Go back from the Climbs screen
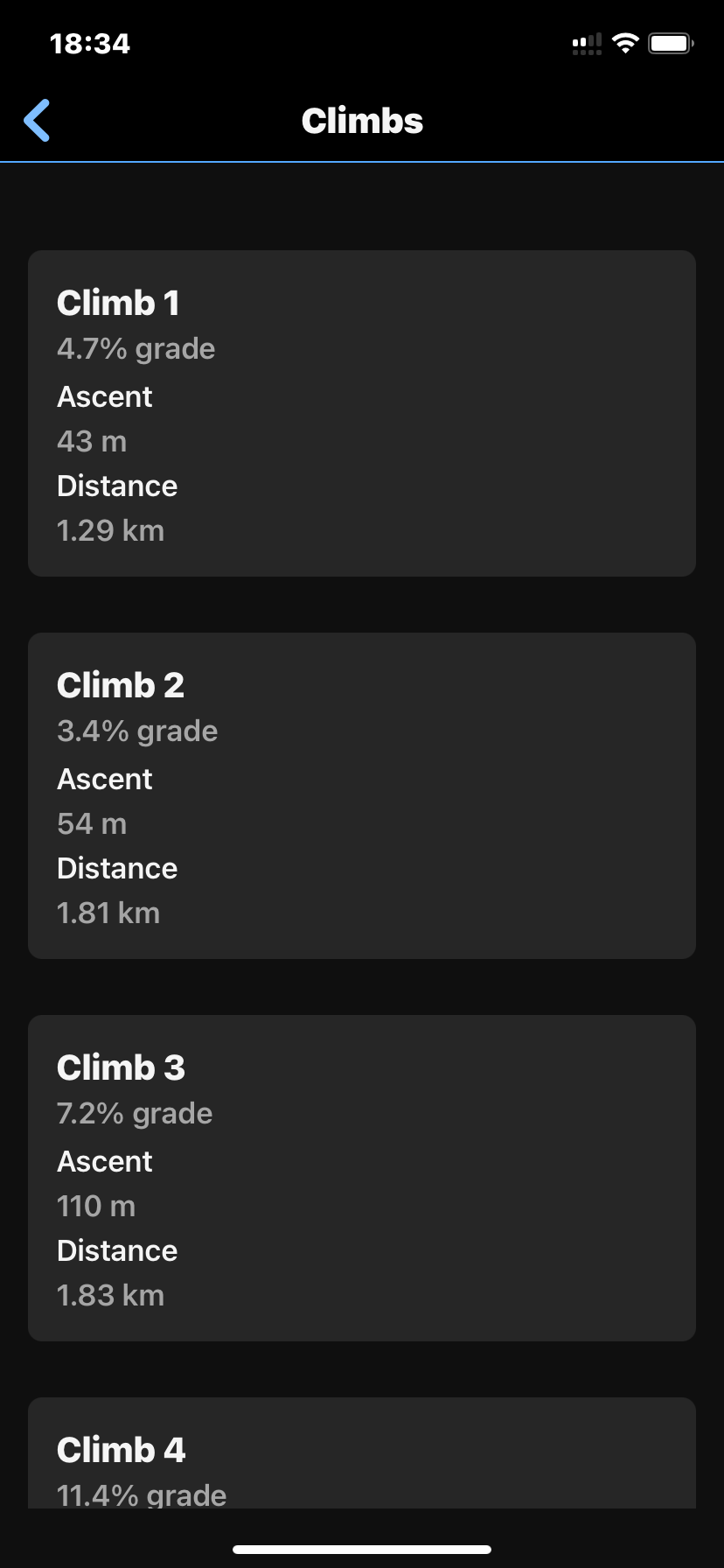724x1568 pixels. click(x=37, y=121)
